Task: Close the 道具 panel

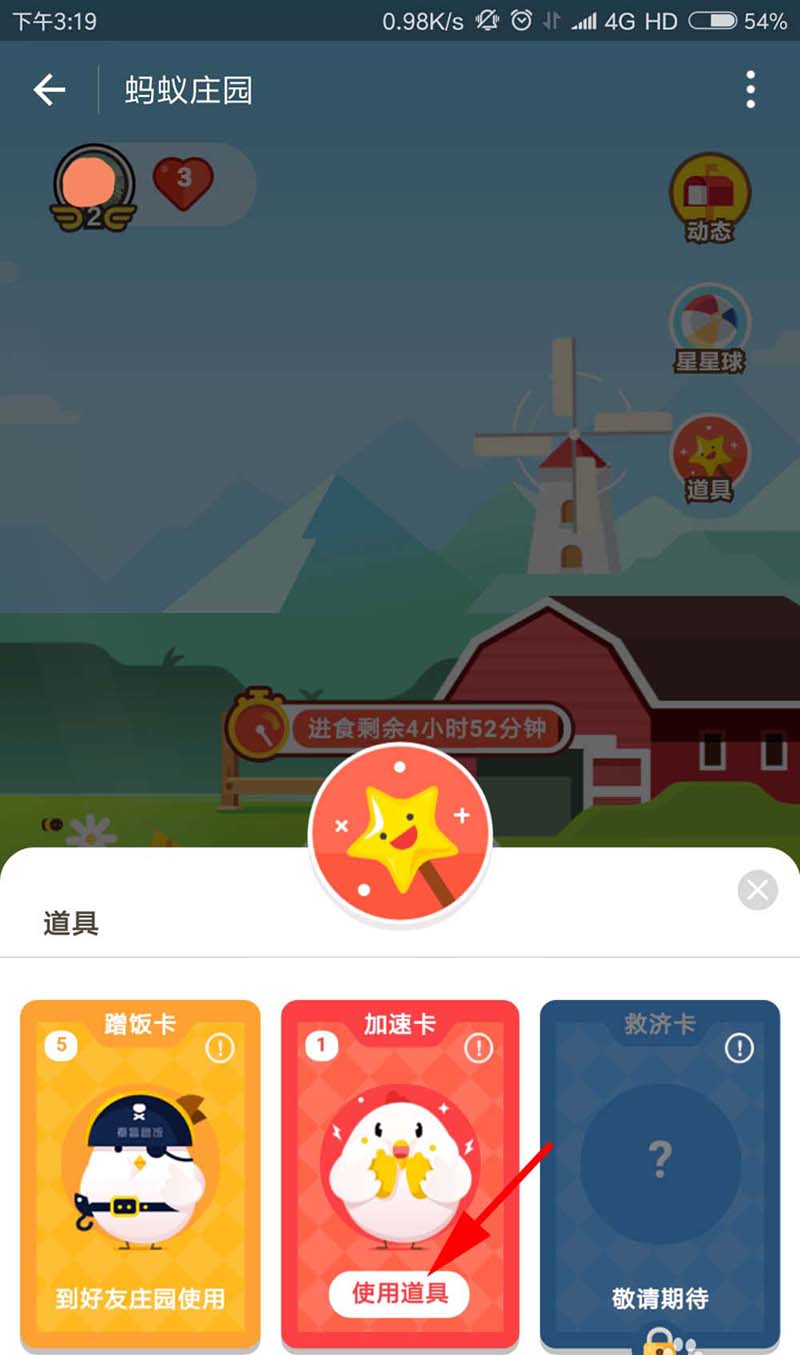Action: pos(757,890)
